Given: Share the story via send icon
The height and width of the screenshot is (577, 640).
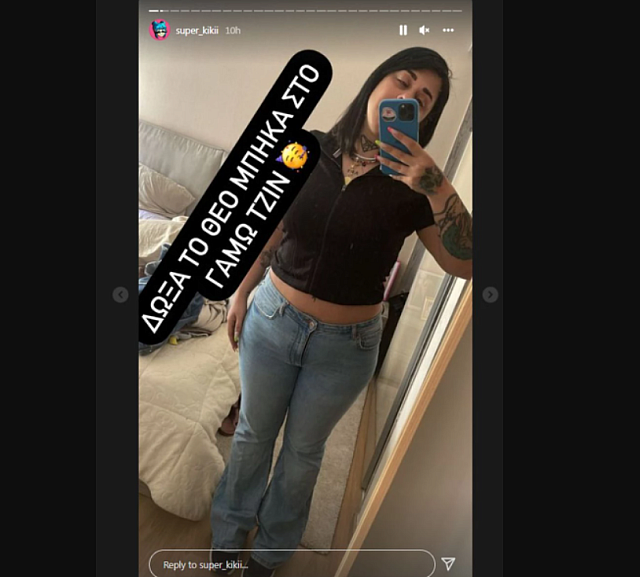Looking at the screenshot, I should tap(449, 563).
